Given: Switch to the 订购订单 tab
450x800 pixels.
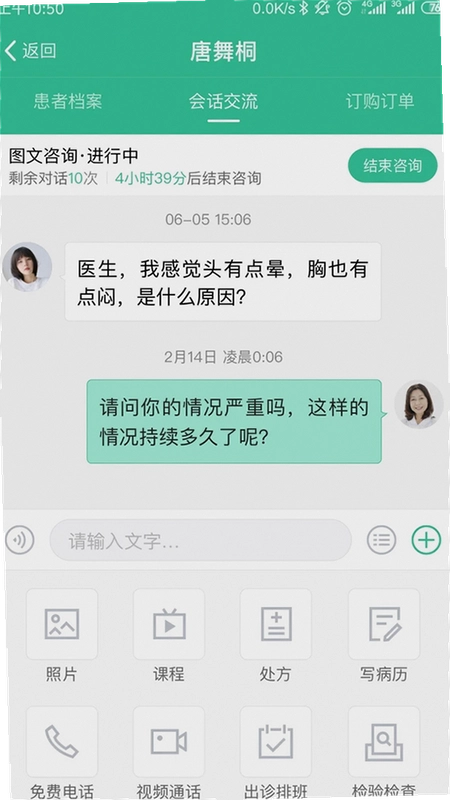Looking at the screenshot, I should click(x=380, y=101).
